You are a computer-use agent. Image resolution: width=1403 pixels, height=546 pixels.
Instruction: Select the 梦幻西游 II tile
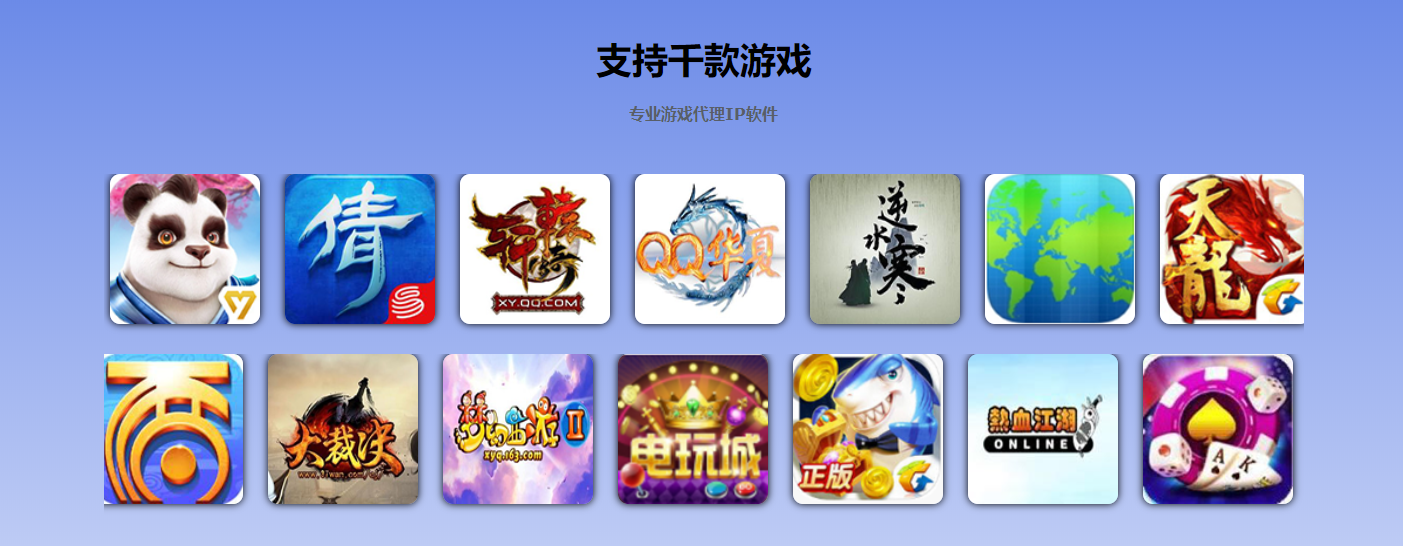tap(518, 429)
